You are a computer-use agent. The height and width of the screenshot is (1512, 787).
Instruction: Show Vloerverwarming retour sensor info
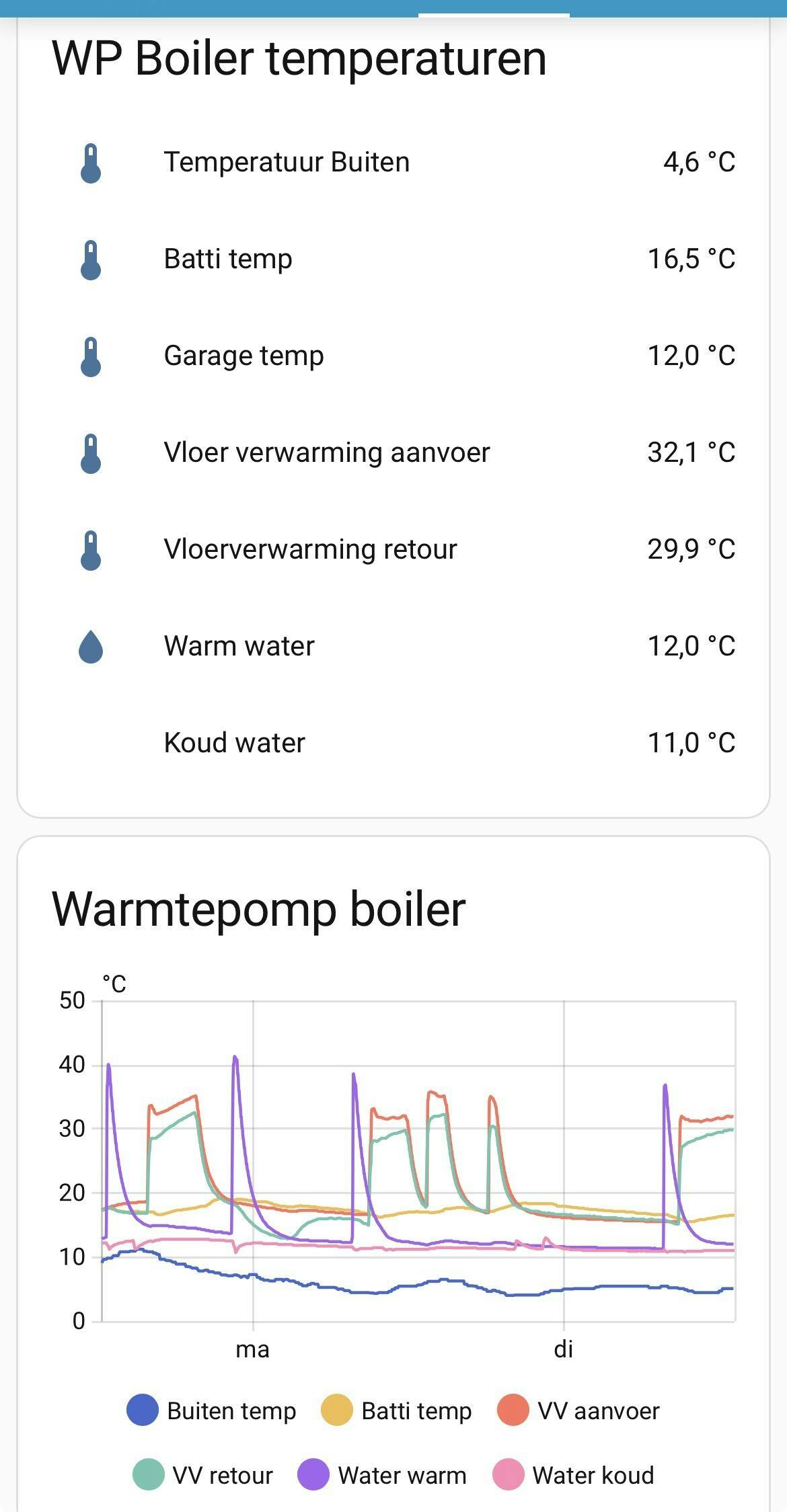click(310, 549)
